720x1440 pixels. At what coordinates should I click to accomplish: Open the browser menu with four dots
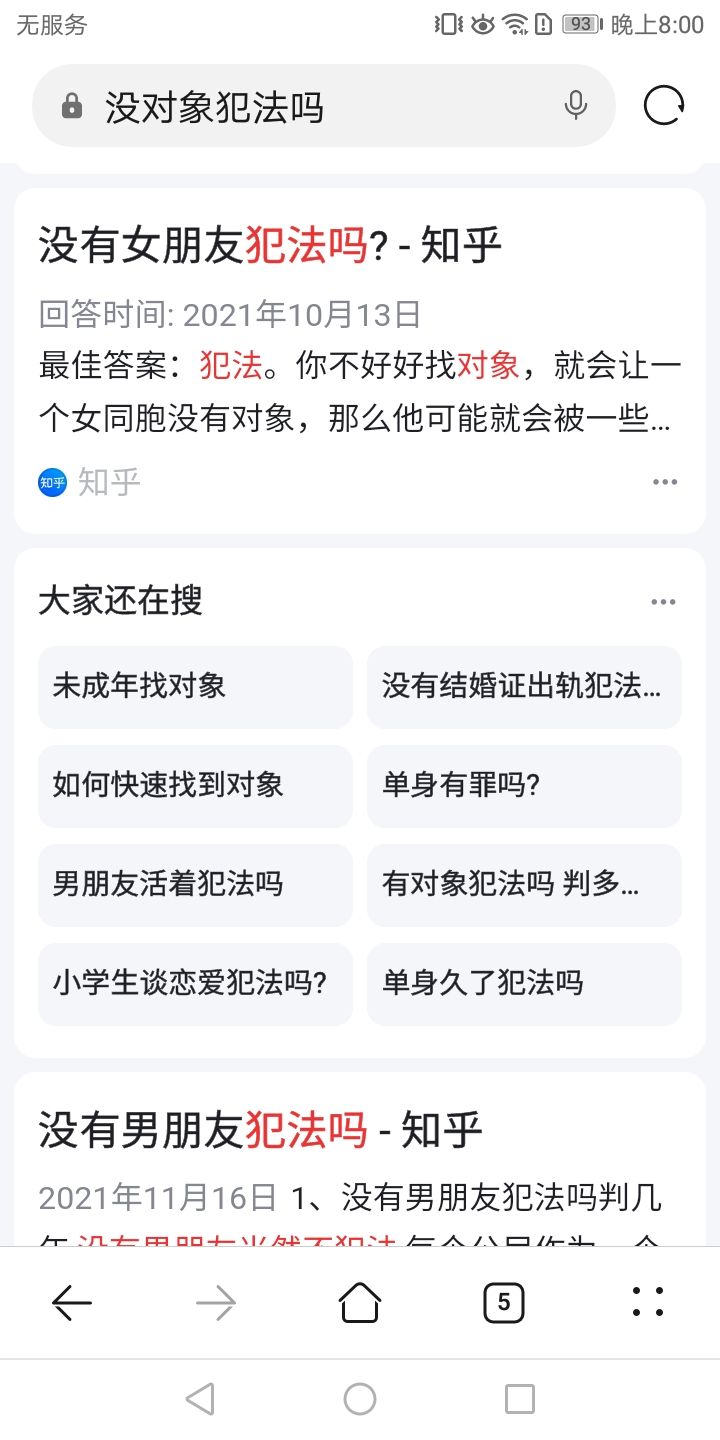(x=648, y=1302)
